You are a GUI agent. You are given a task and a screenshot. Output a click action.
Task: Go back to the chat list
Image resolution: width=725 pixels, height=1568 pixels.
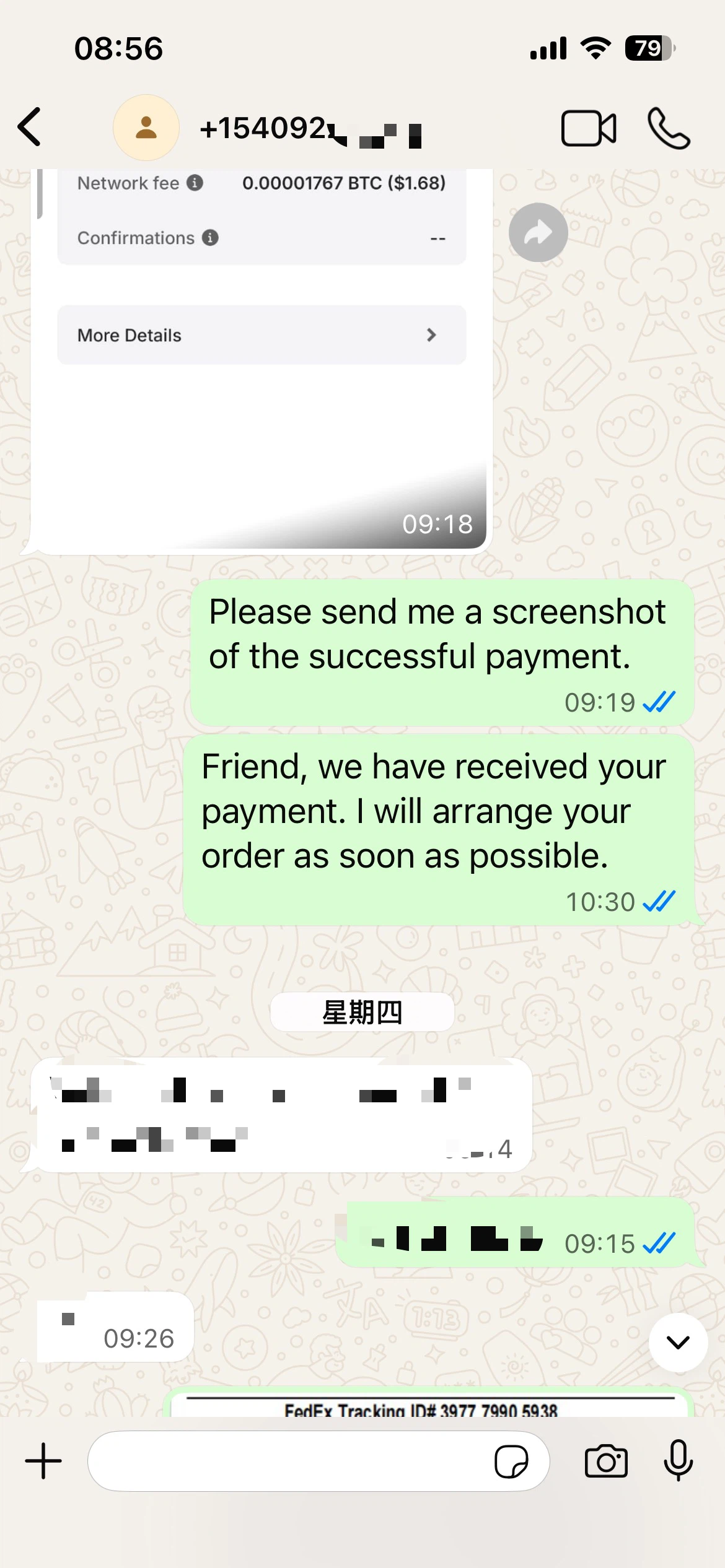tap(30, 127)
